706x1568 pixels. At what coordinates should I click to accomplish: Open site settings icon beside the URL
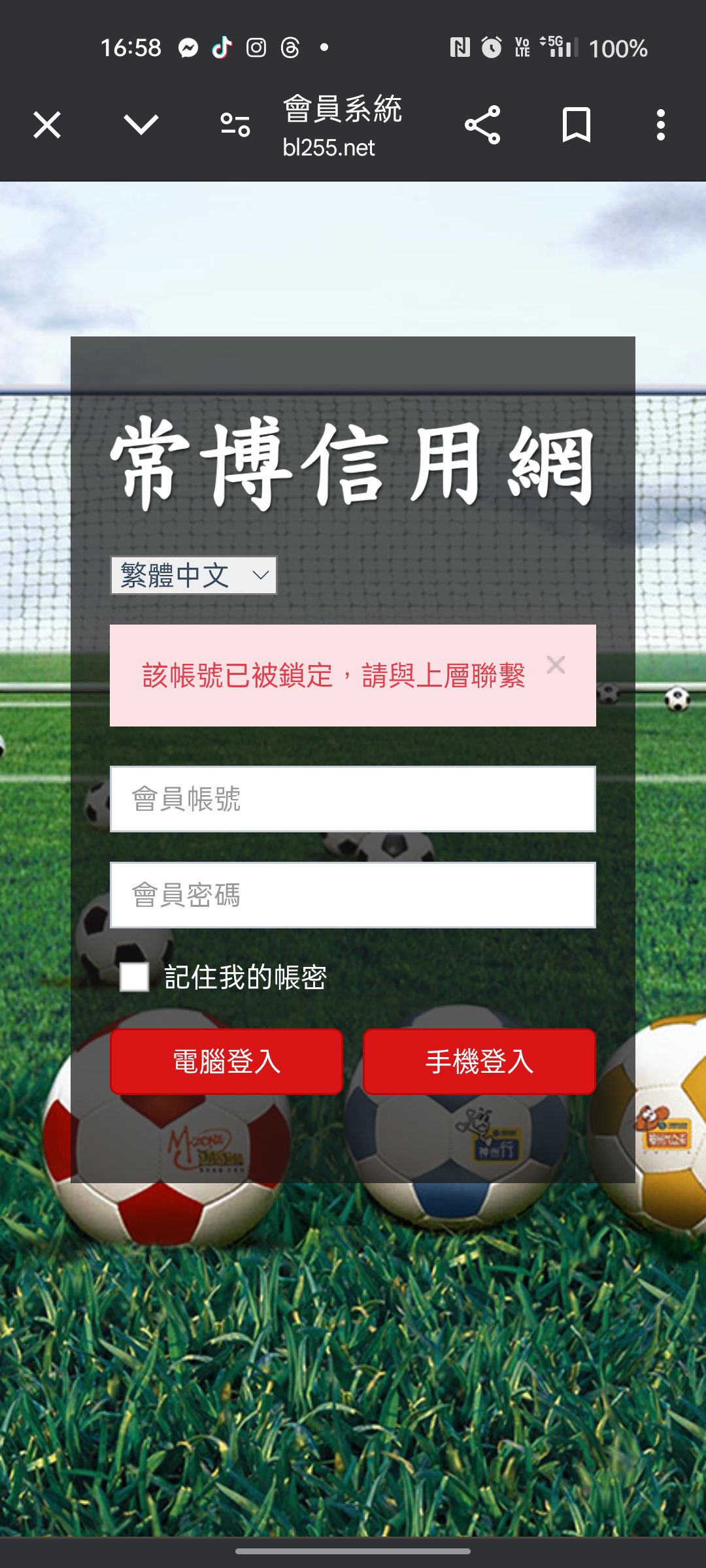pyautogui.click(x=235, y=125)
